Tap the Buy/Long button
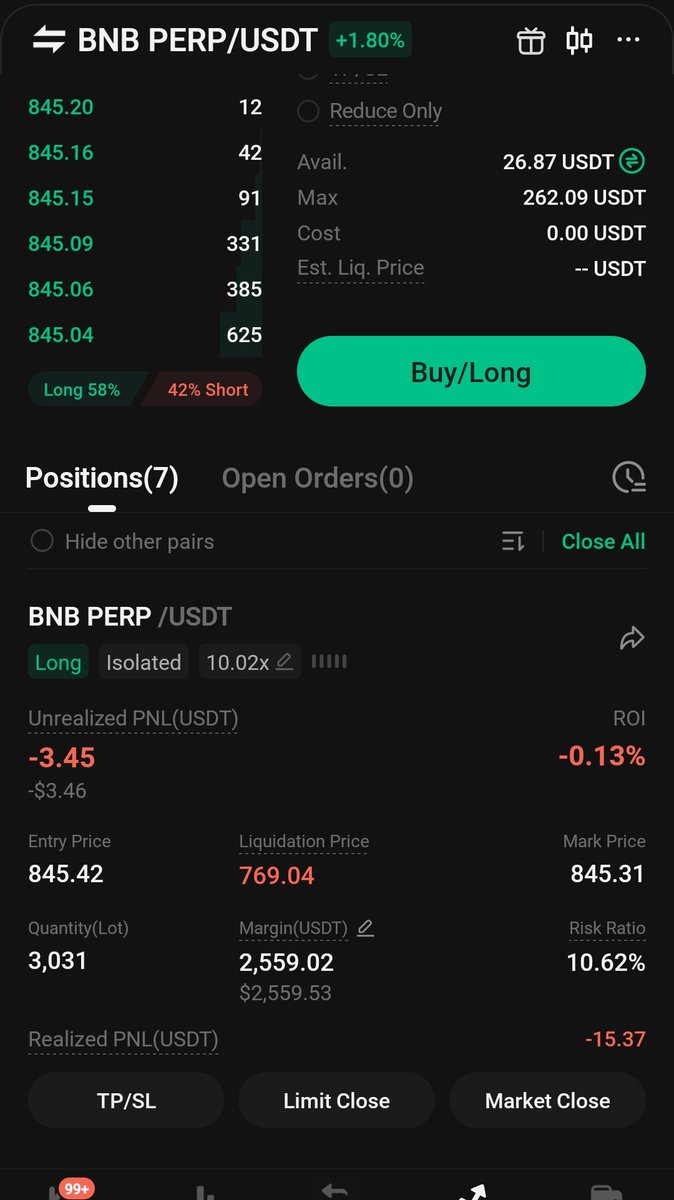674x1200 pixels. point(471,372)
